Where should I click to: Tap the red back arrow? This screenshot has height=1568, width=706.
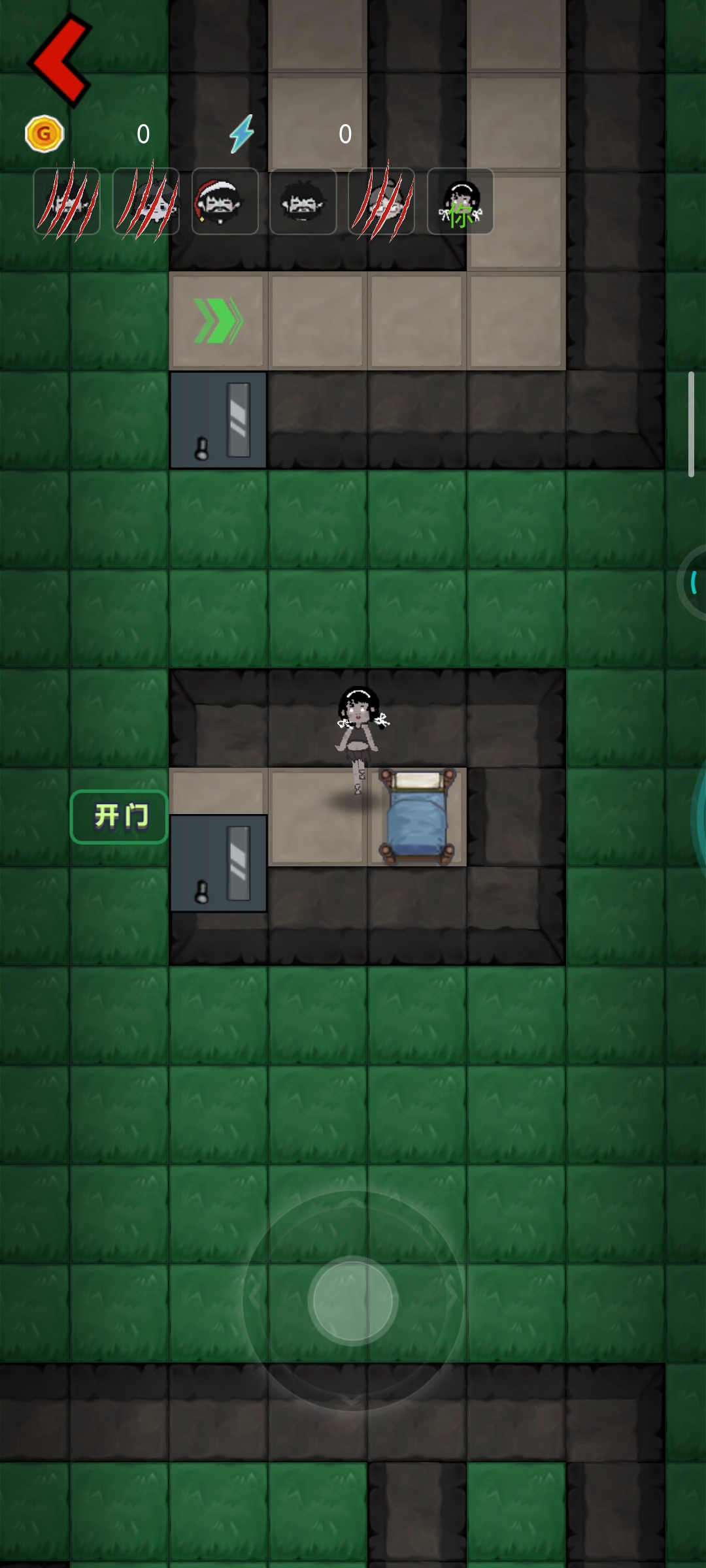pyautogui.click(x=59, y=60)
